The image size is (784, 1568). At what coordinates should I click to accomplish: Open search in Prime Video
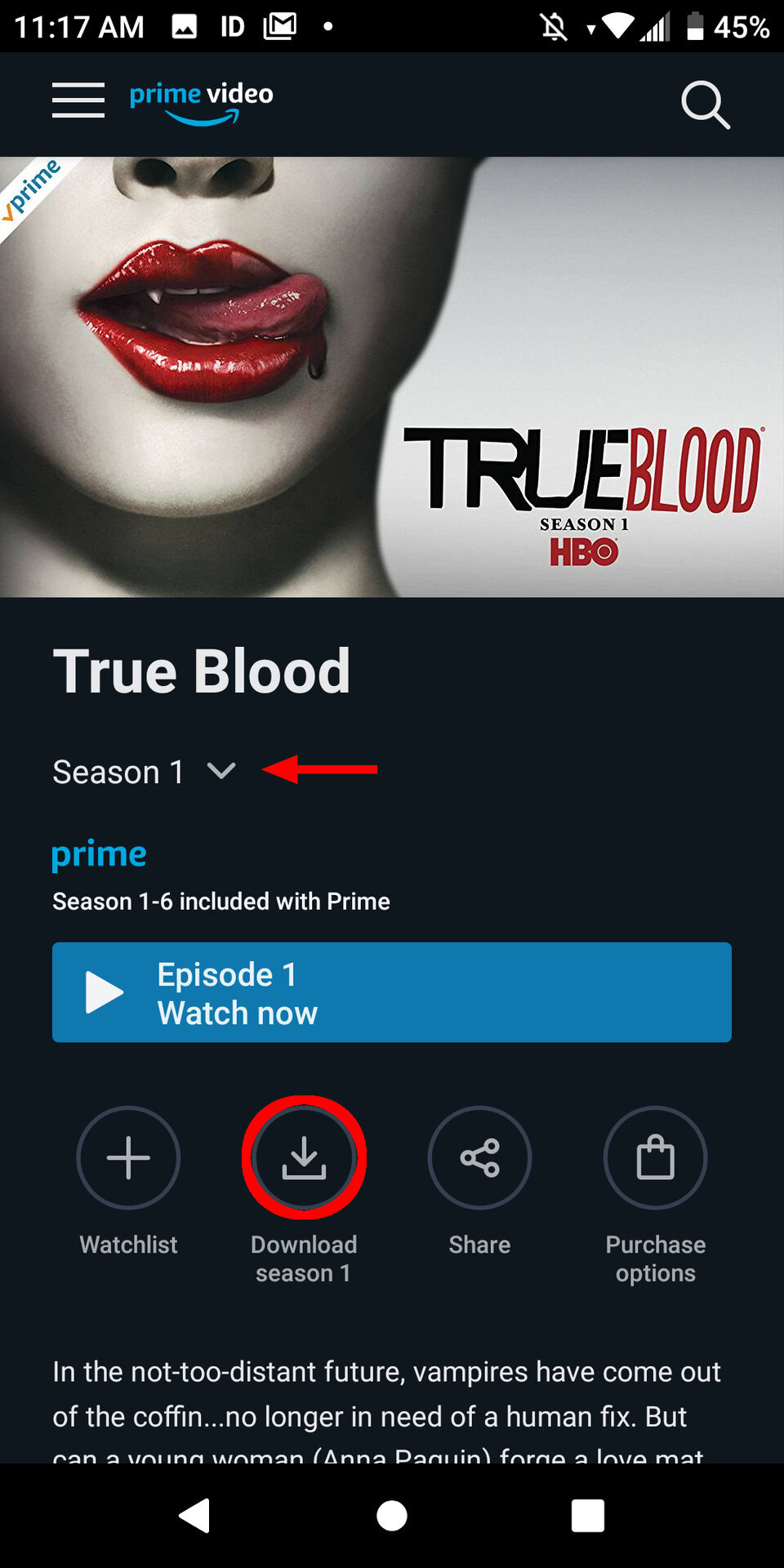[706, 105]
